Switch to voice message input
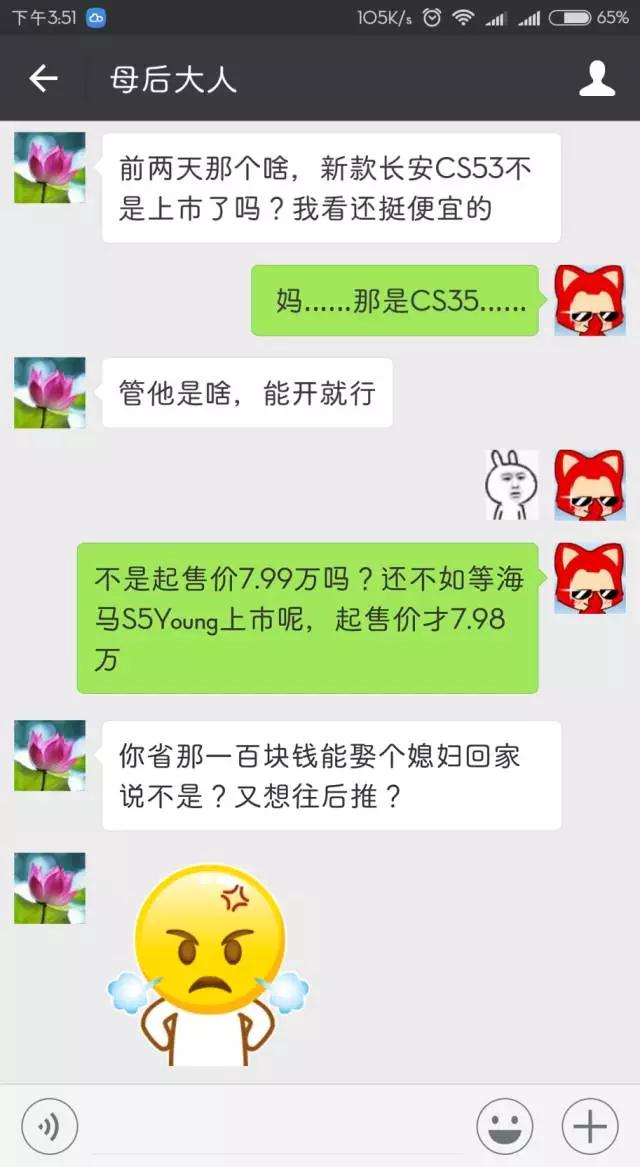Image resolution: width=640 pixels, height=1167 pixels. [x=49, y=1126]
